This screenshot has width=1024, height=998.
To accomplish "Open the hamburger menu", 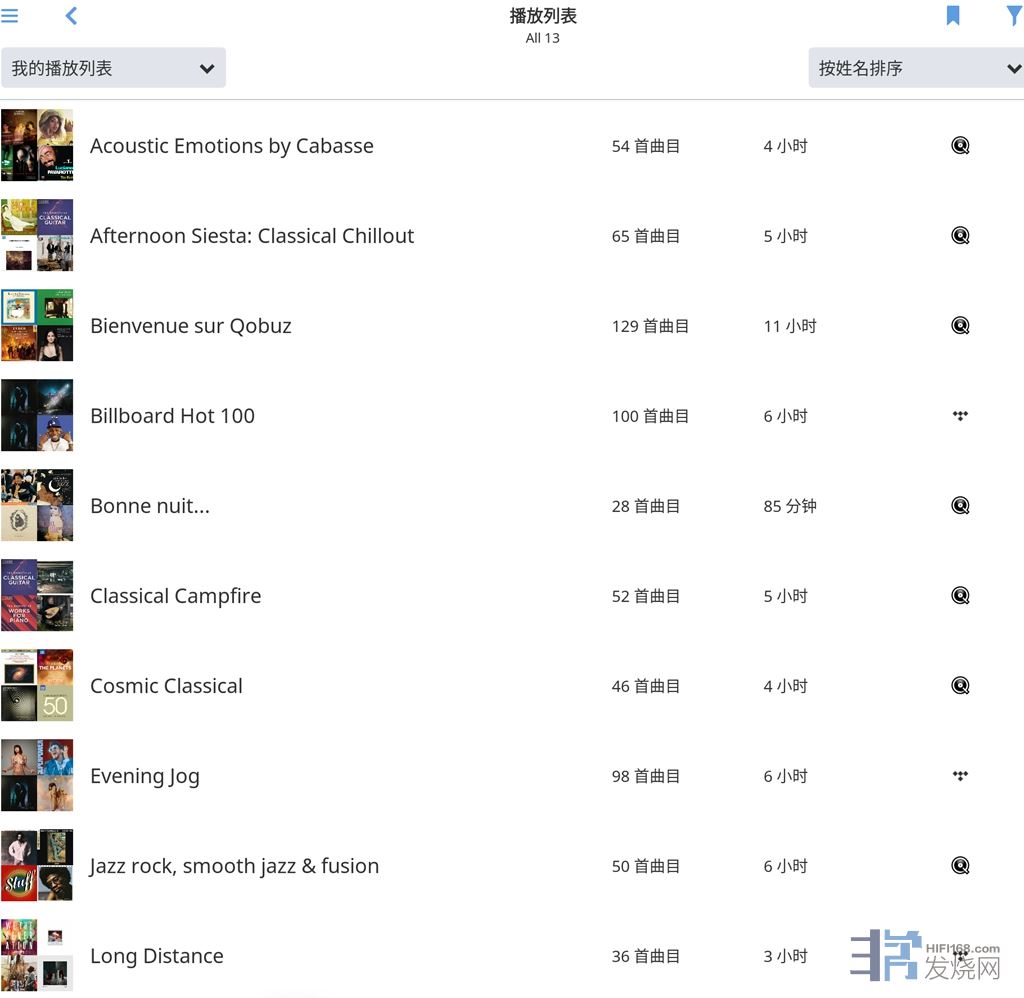I will pos(10,16).
